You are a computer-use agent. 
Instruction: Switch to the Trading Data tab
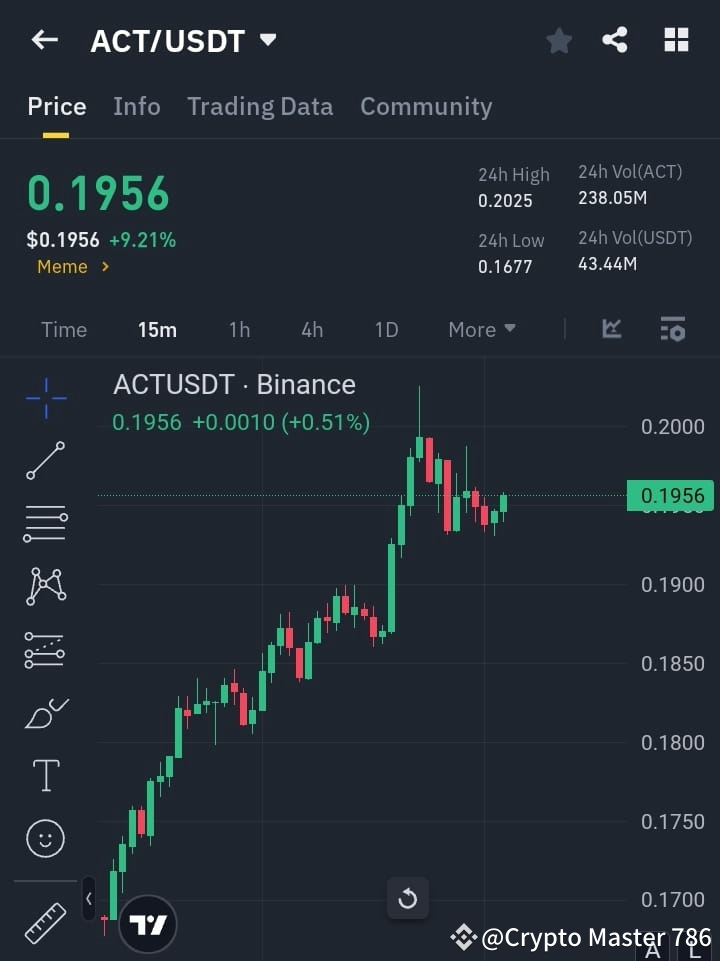click(260, 106)
